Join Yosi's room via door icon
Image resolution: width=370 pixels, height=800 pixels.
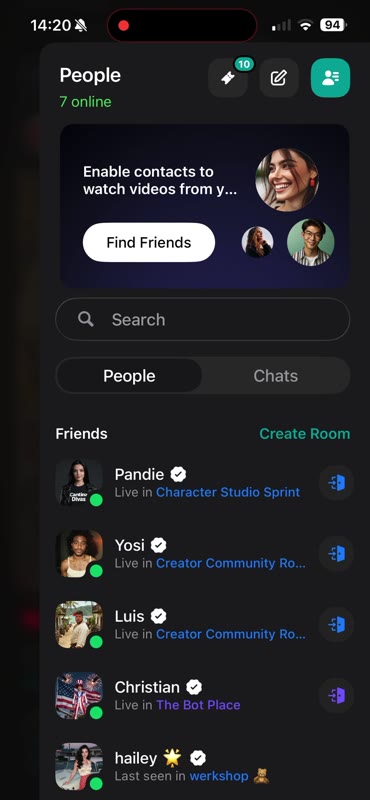pyautogui.click(x=336, y=554)
